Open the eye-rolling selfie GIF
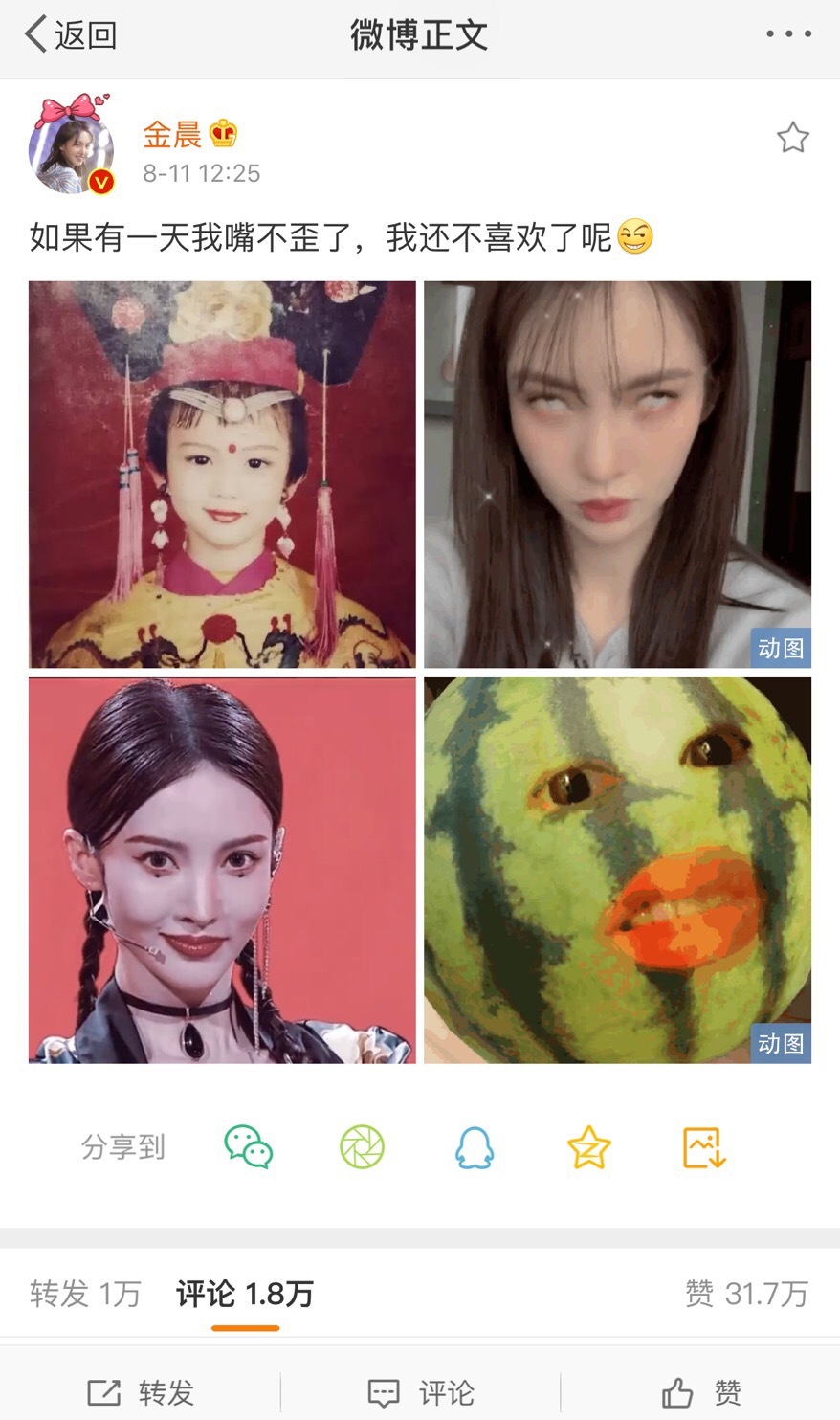Screen dimensions: 840x1420 coord(617,475)
